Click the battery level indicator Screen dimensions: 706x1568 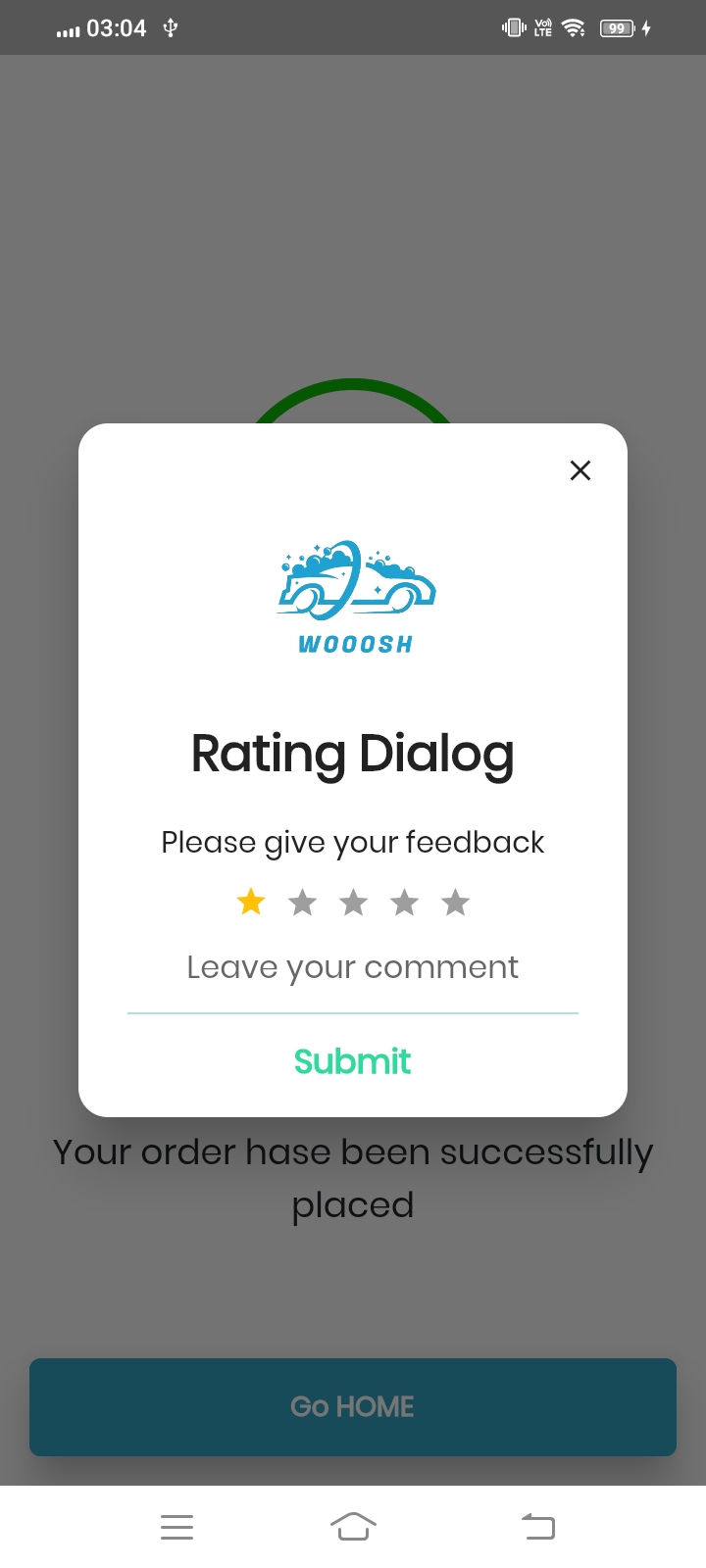(x=617, y=27)
